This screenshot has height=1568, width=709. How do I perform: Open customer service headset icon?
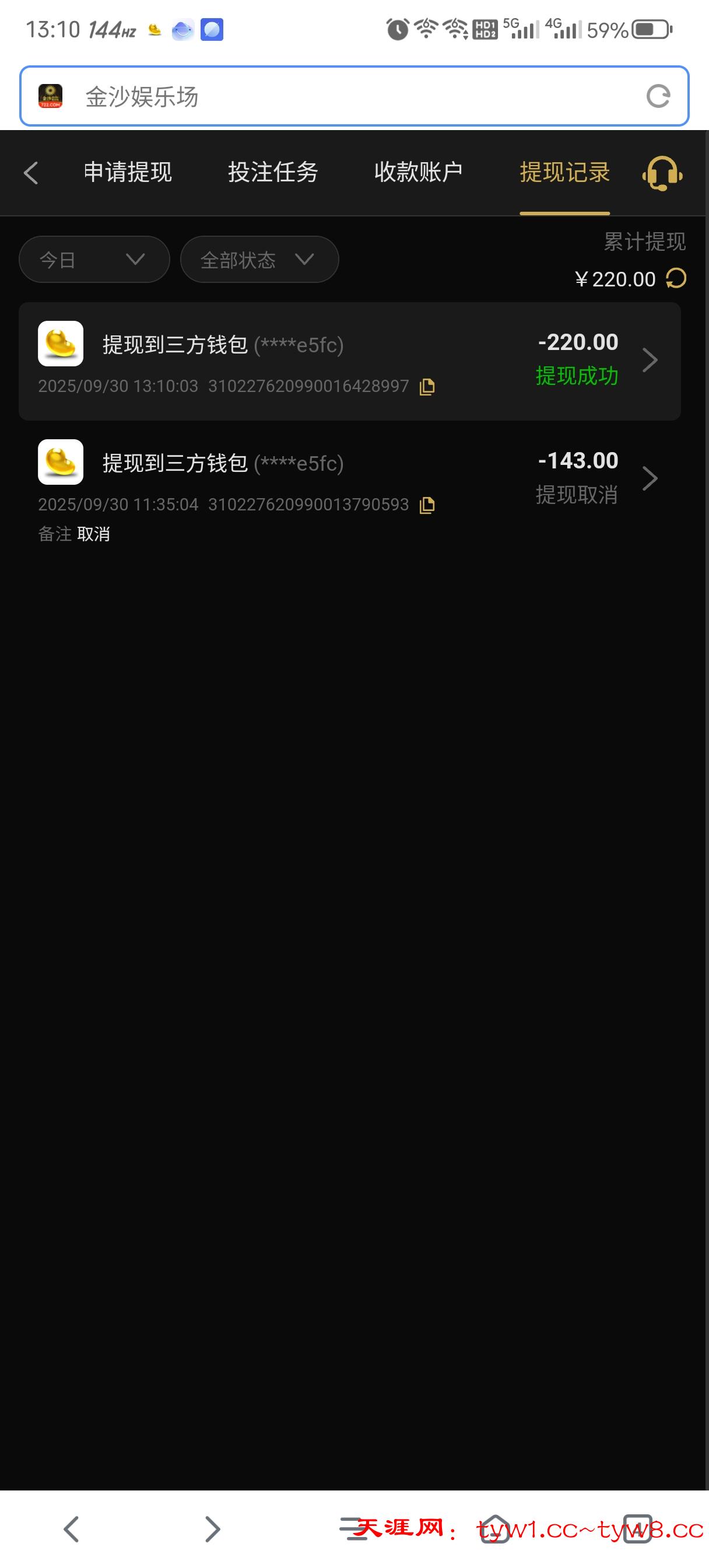tap(662, 173)
